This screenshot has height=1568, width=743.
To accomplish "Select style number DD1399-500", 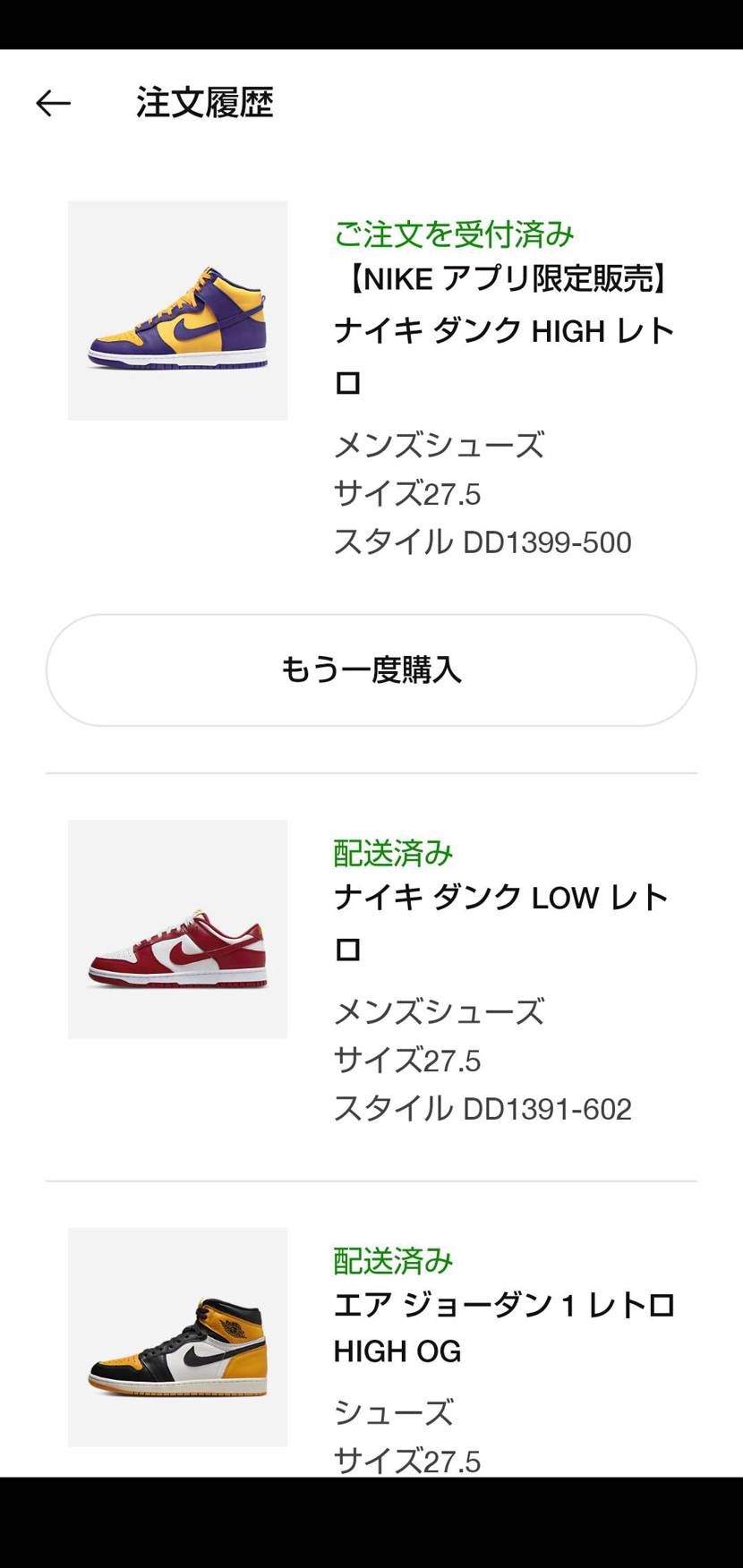I will [x=483, y=541].
